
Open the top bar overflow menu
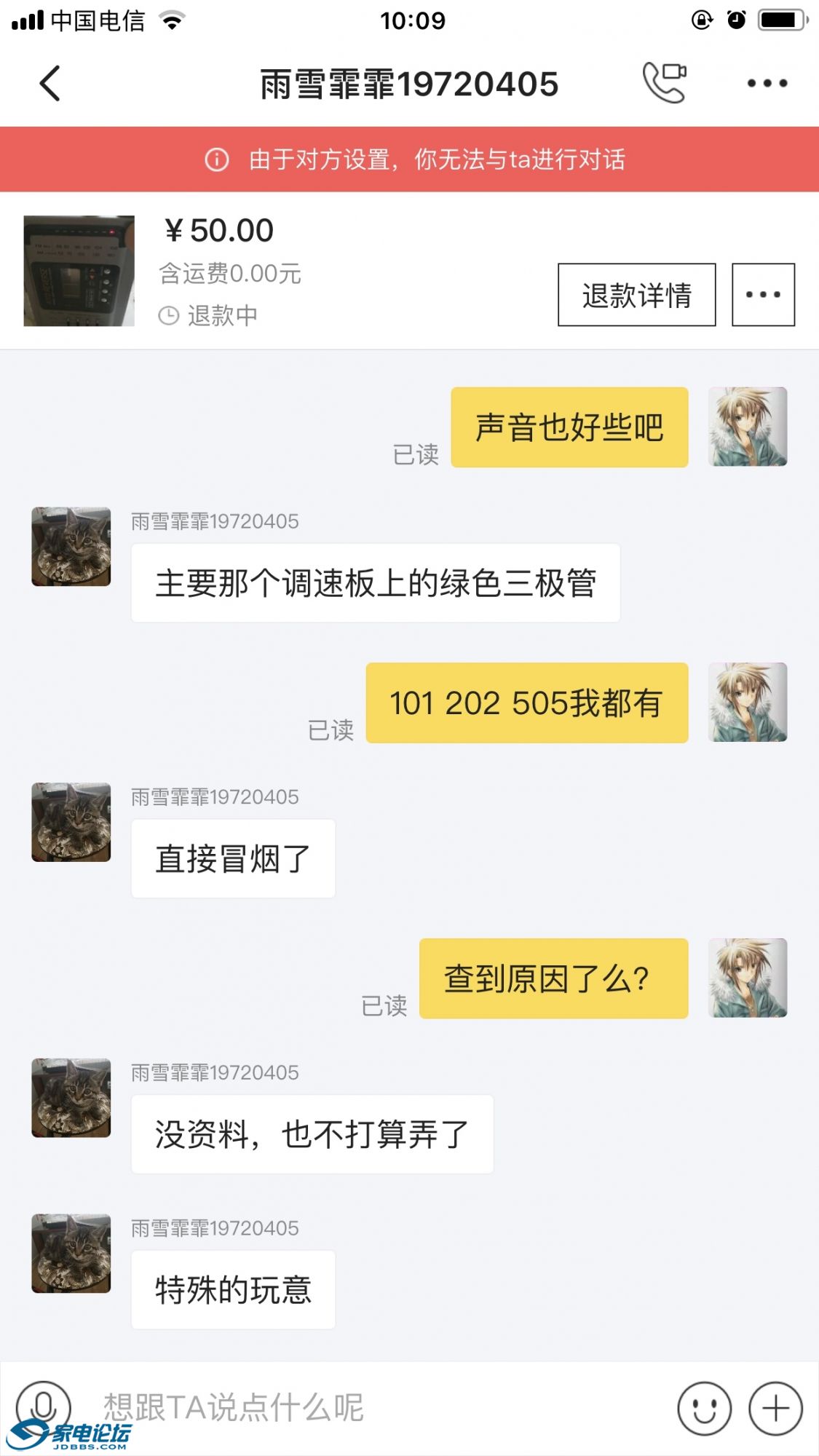tap(767, 83)
